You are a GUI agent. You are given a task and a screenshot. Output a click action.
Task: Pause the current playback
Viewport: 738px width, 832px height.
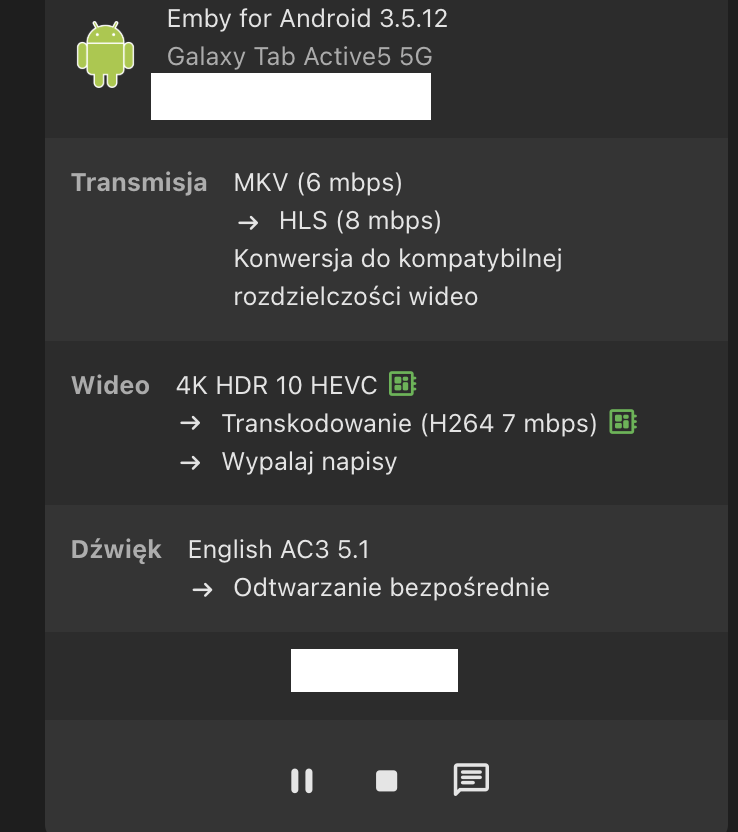(x=302, y=780)
